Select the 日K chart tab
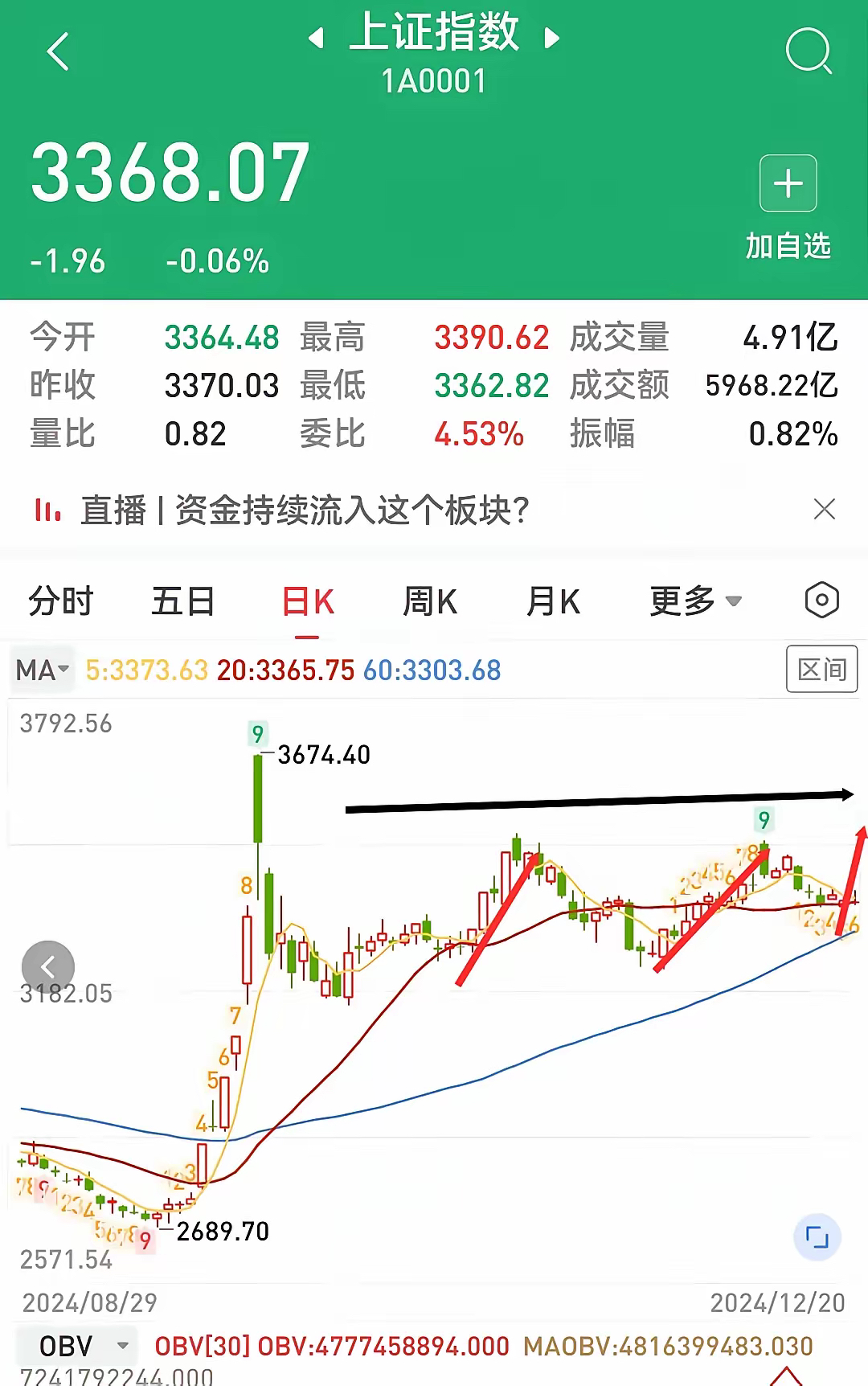Image resolution: width=868 pixels, height=1386 pixels. pos(307,601)
